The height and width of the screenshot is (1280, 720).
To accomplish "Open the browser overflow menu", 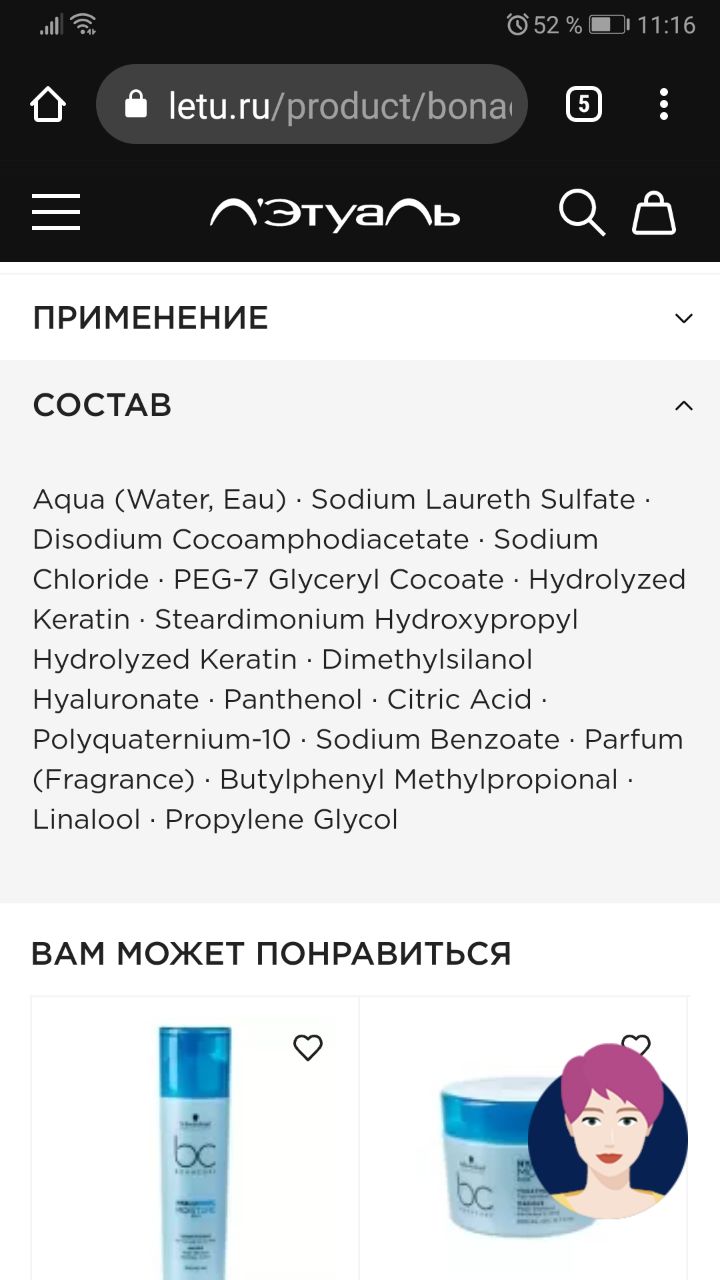I will click(664, 104).
